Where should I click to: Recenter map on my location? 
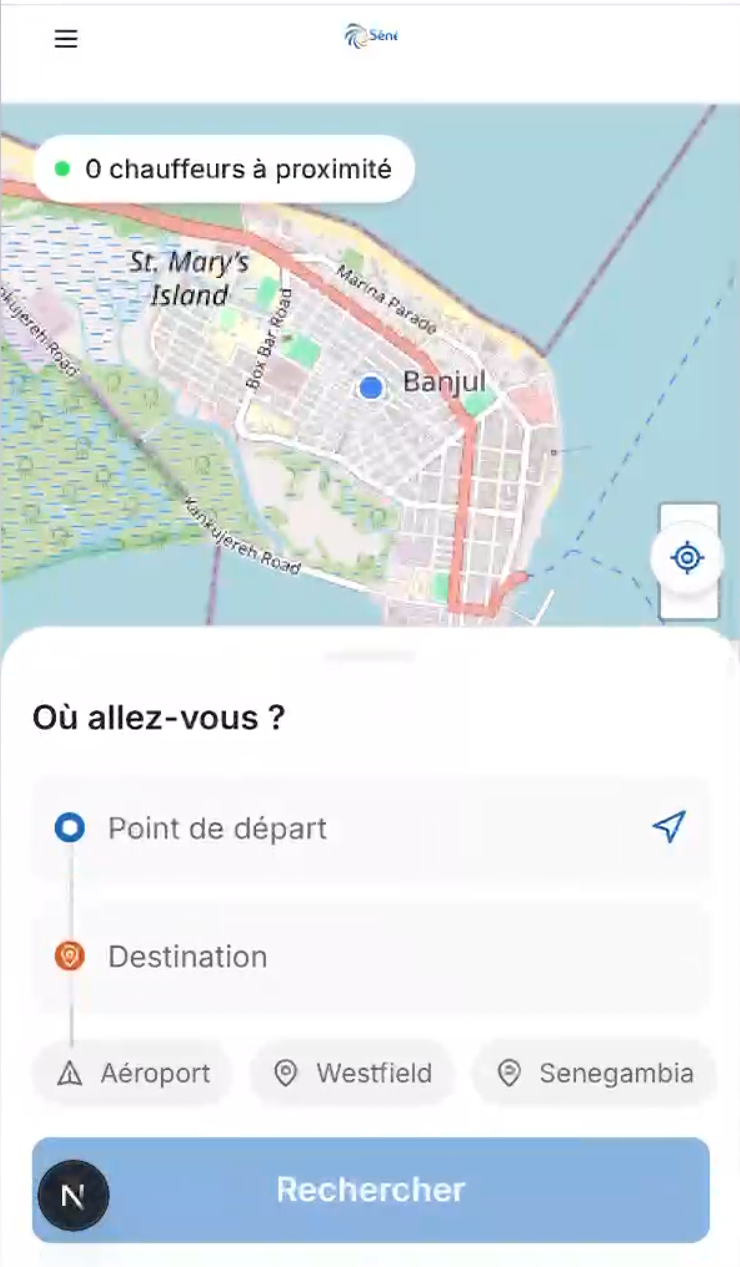pyautogui.click(x=687, y=557)
